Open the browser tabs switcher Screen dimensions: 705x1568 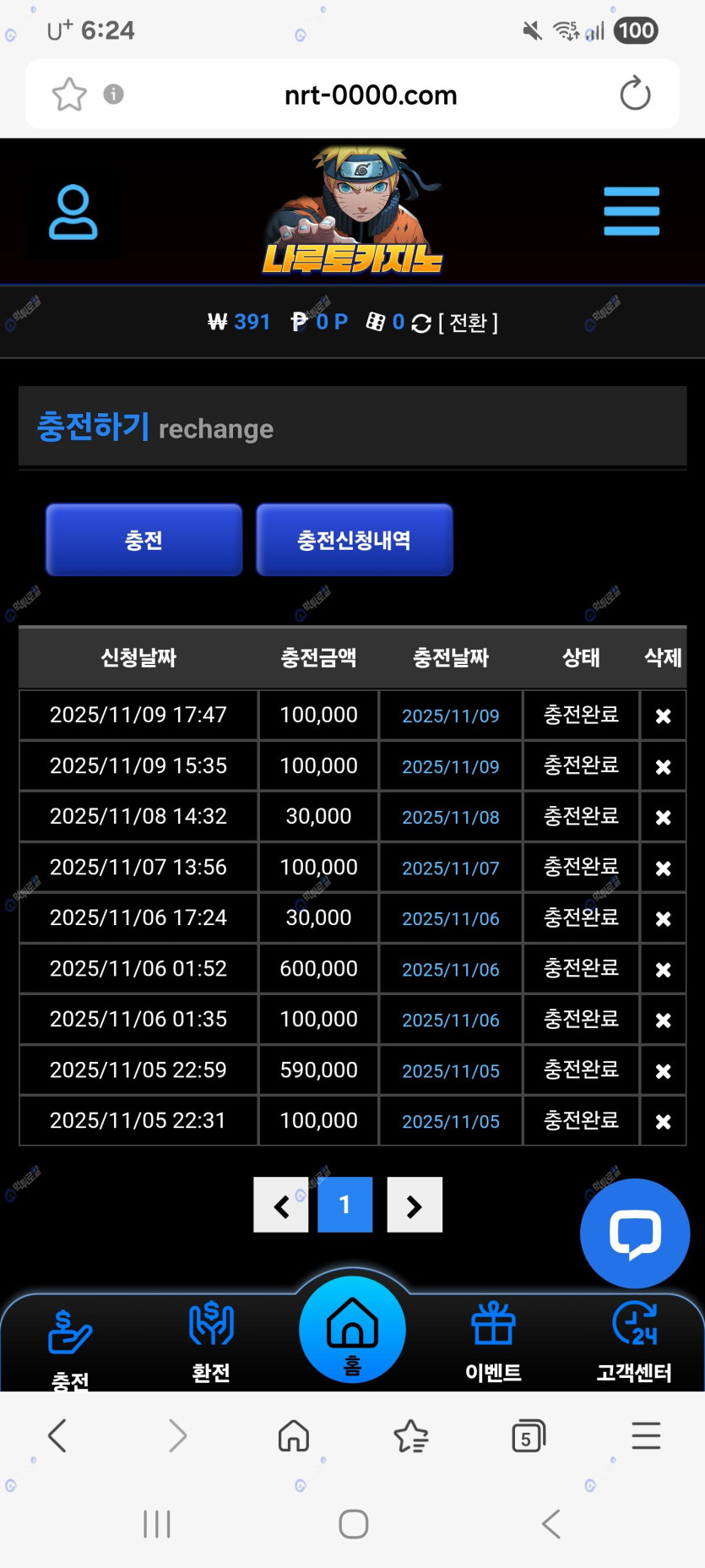point(529,1436)
